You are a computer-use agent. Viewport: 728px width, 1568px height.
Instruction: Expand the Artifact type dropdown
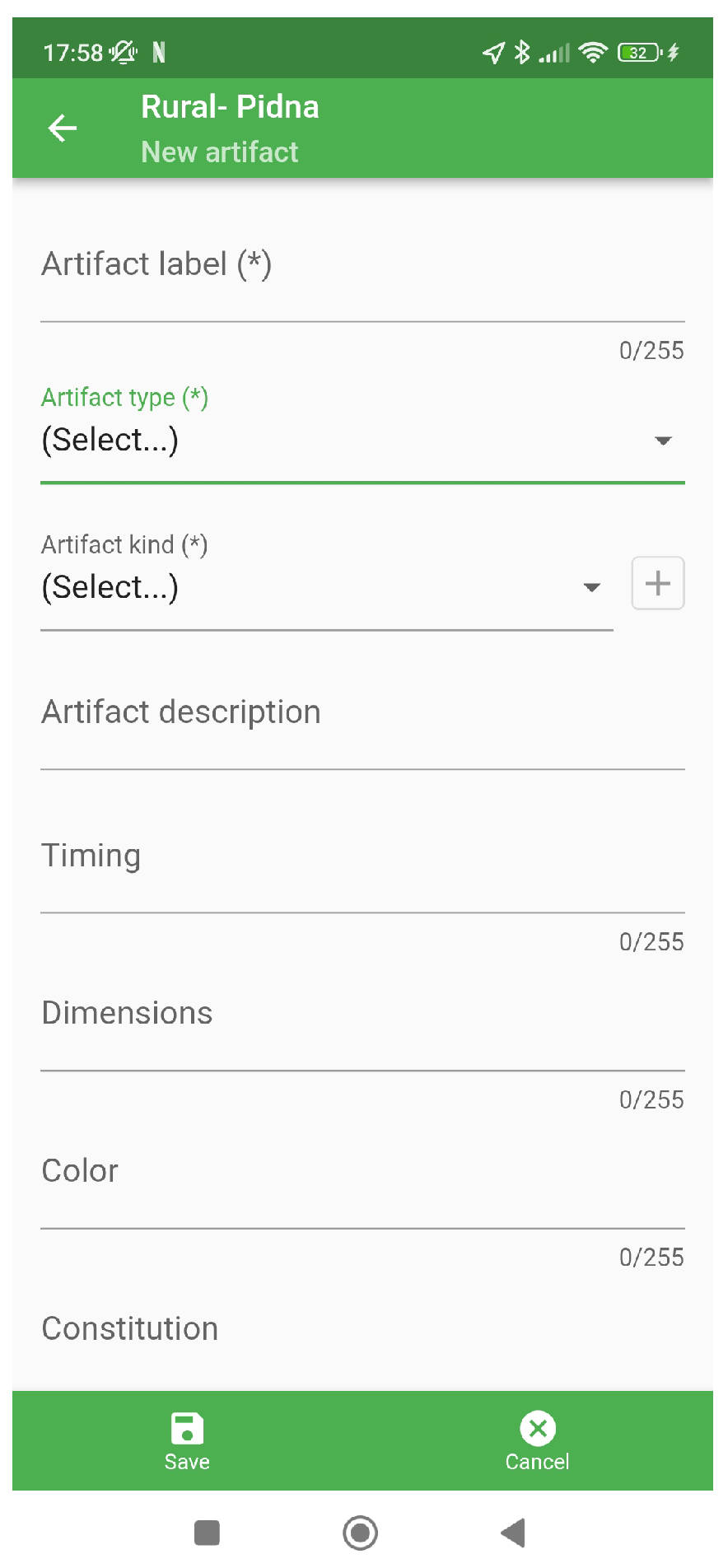point(362,441)
